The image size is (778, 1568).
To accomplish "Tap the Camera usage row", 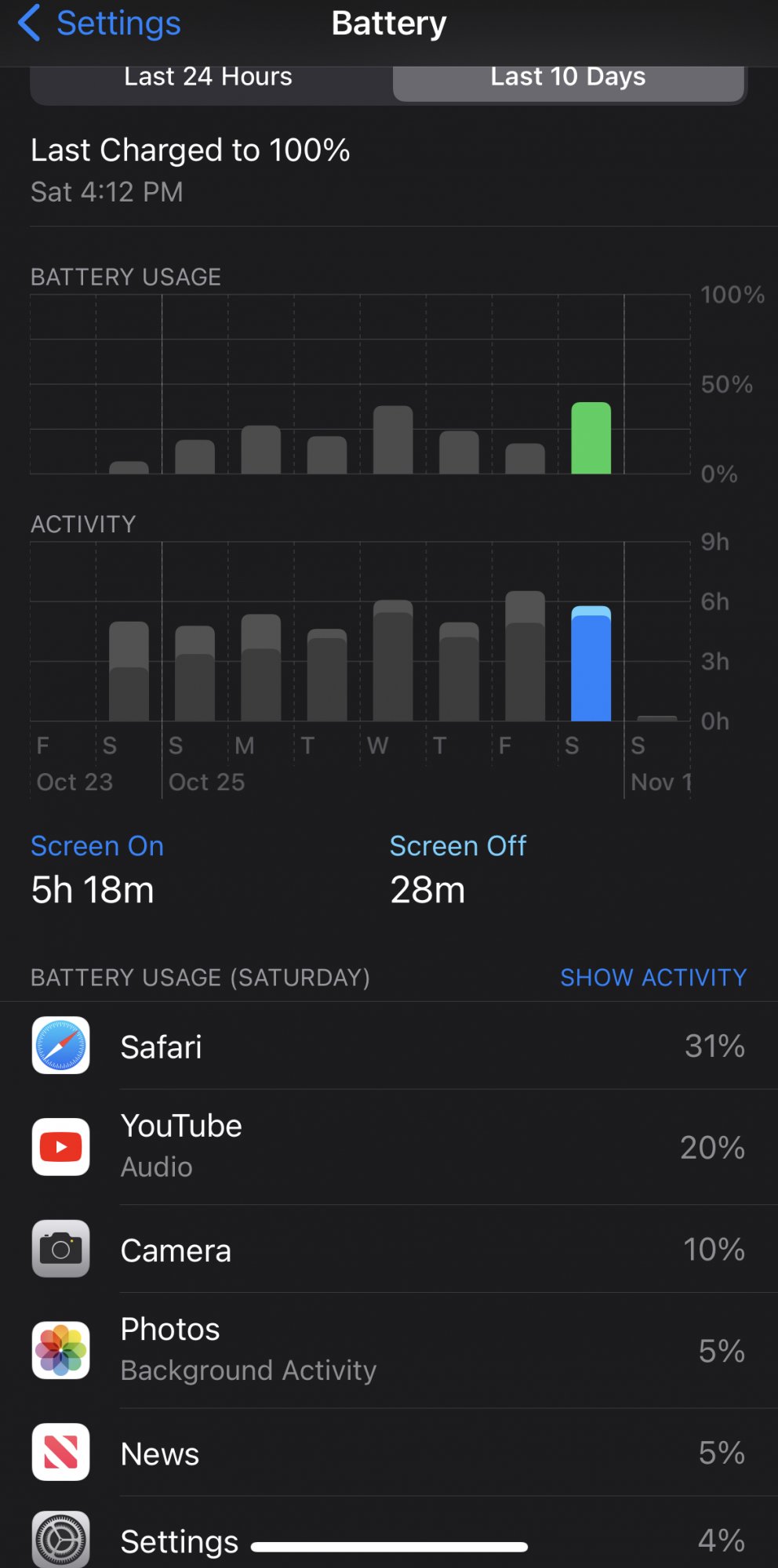I will click(x=389, y=1250).
